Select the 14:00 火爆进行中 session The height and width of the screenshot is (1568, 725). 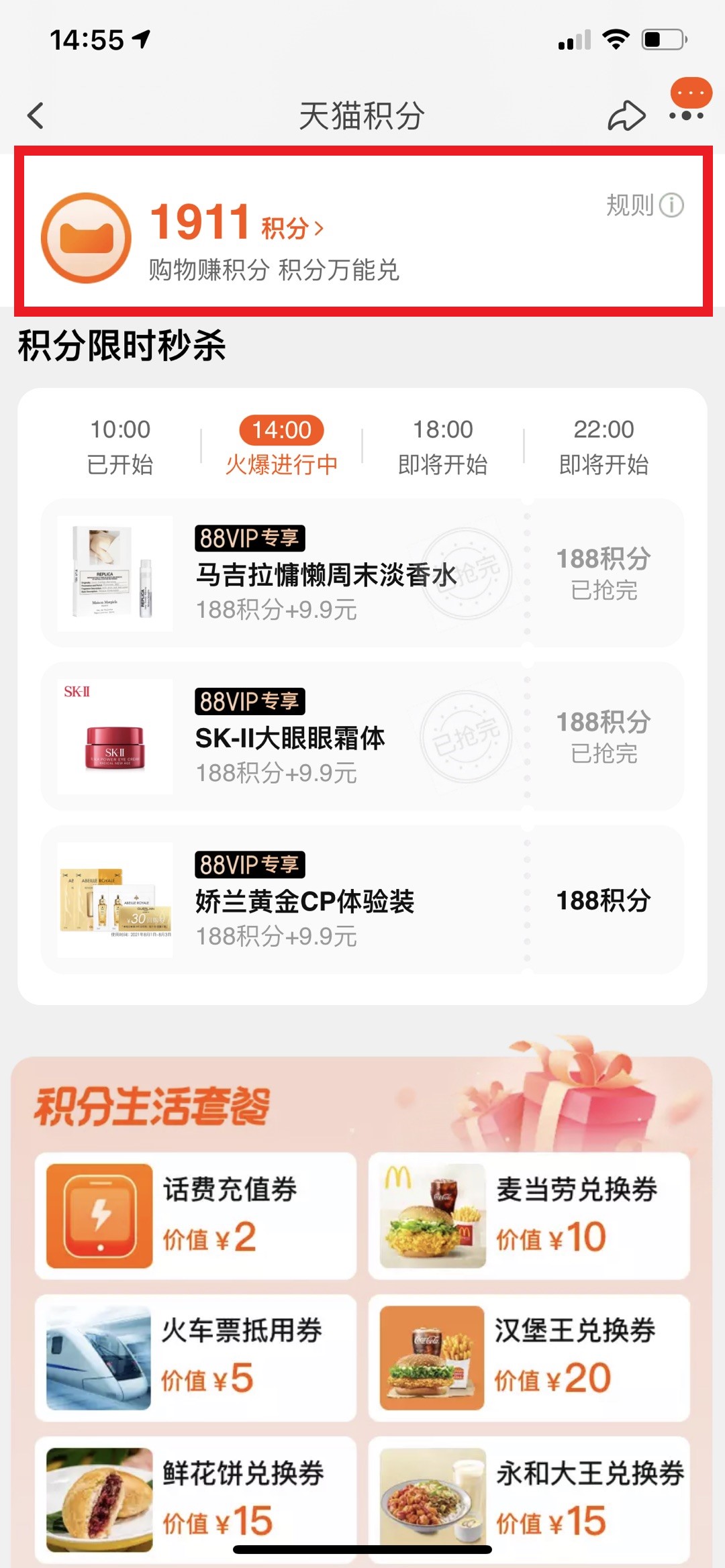[x=281, y=446]
